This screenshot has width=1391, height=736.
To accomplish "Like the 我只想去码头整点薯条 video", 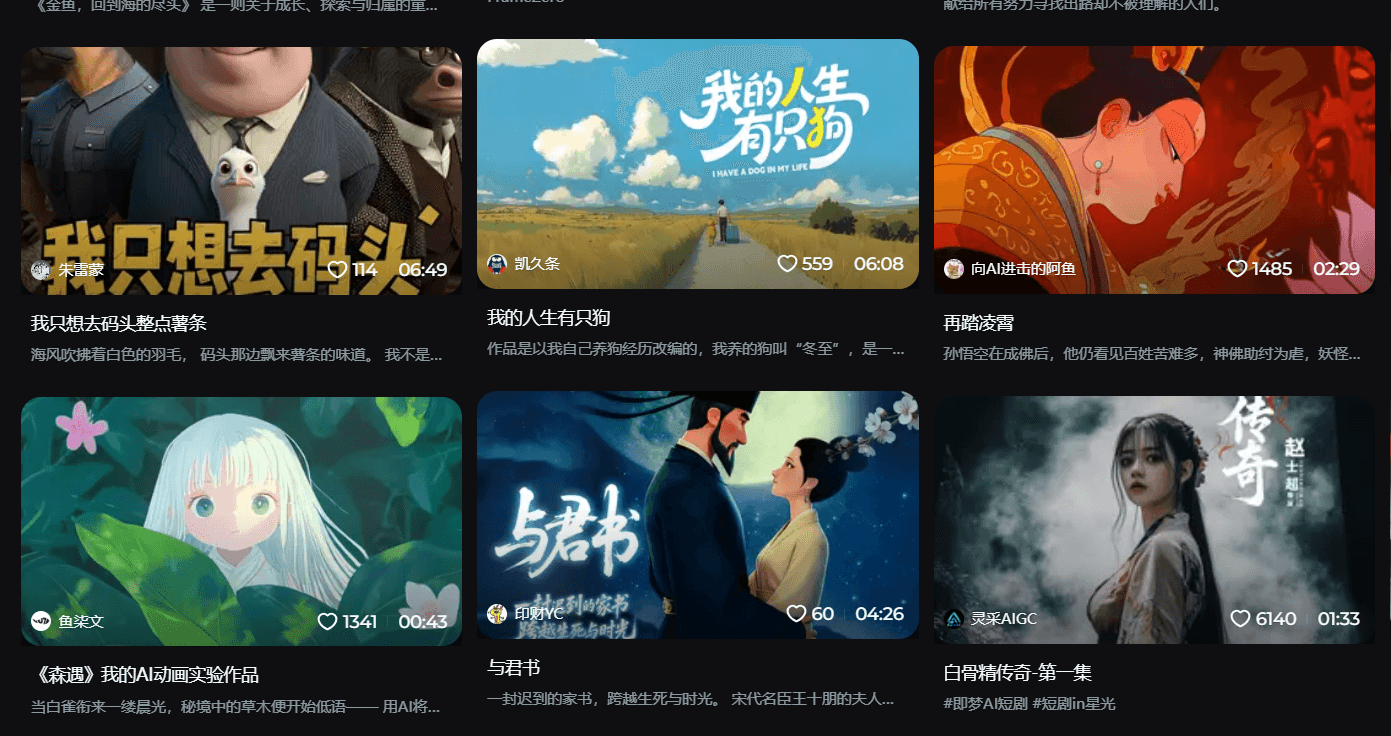I will tap(337, 270).
